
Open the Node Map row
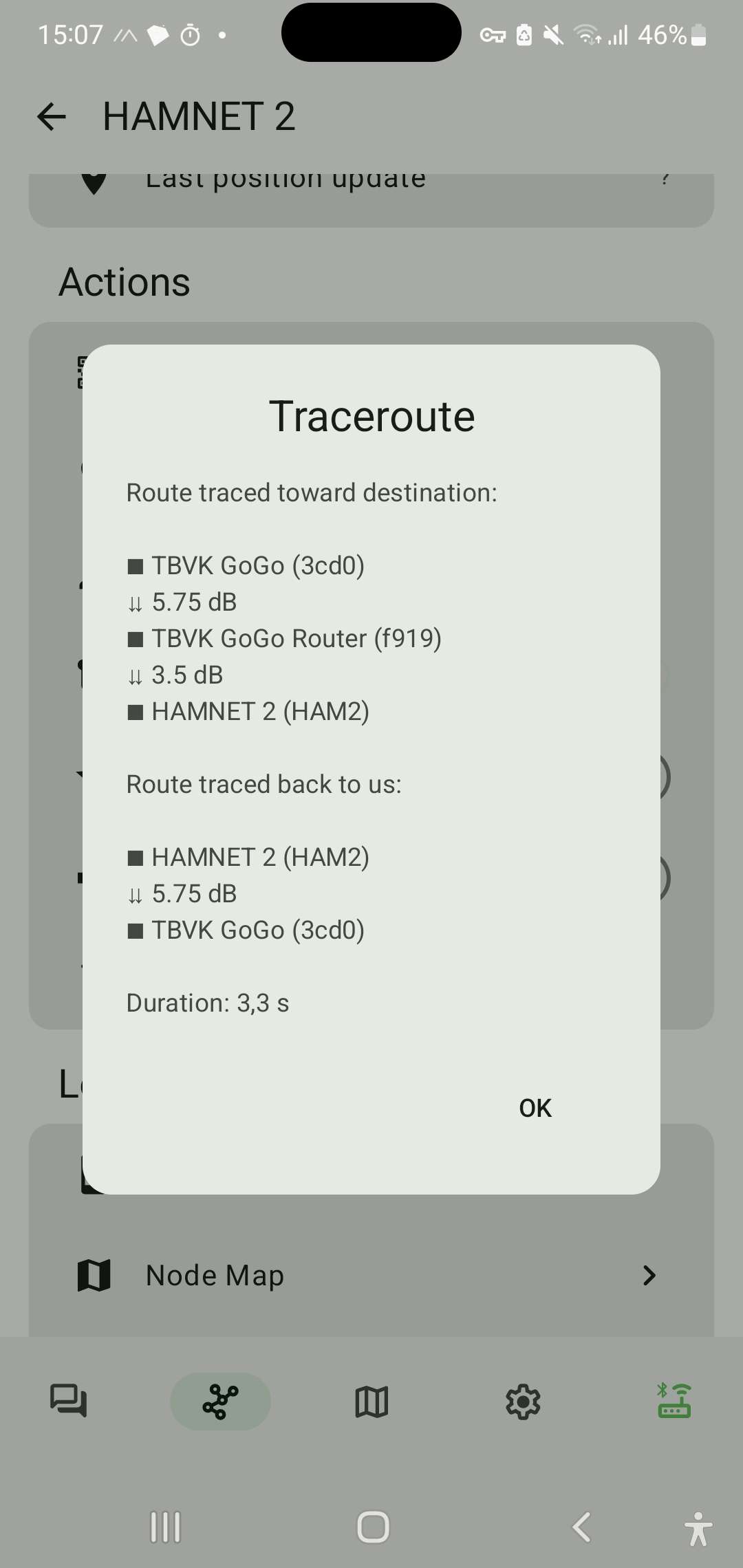371,1276
